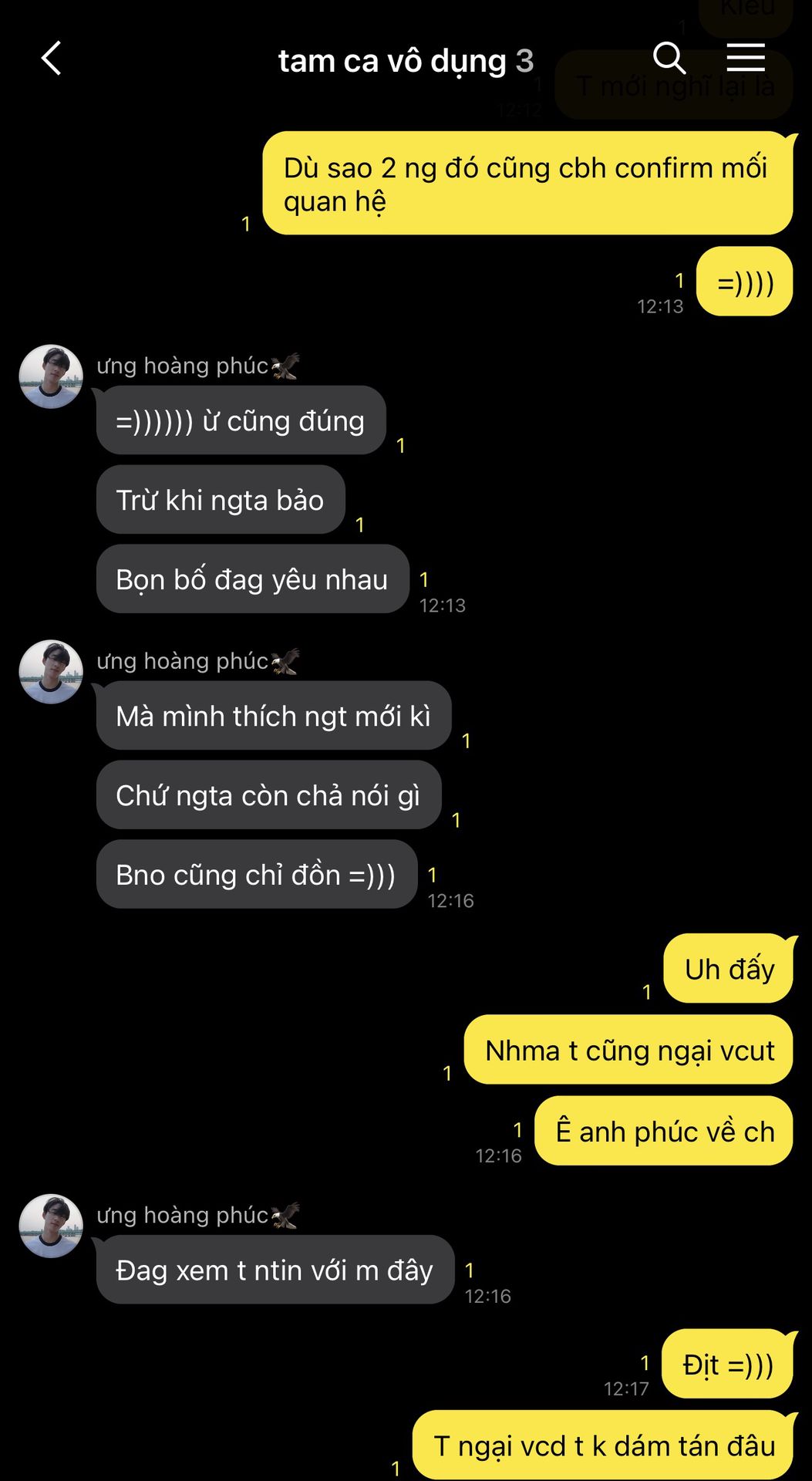
Task: Go back to the chat list
Action: tap(51, 59)
